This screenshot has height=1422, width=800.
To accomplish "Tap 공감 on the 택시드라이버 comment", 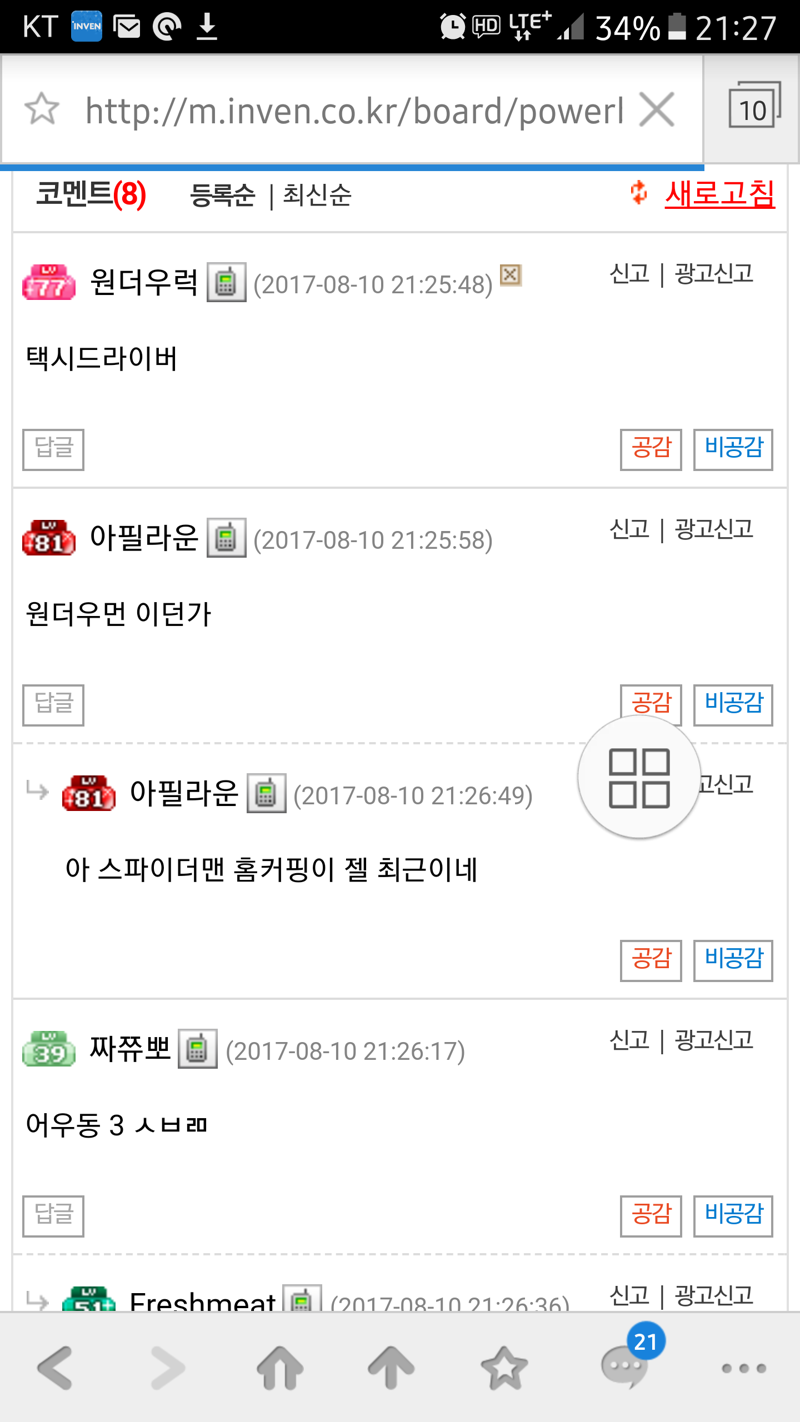I will (x=651, y=449).
